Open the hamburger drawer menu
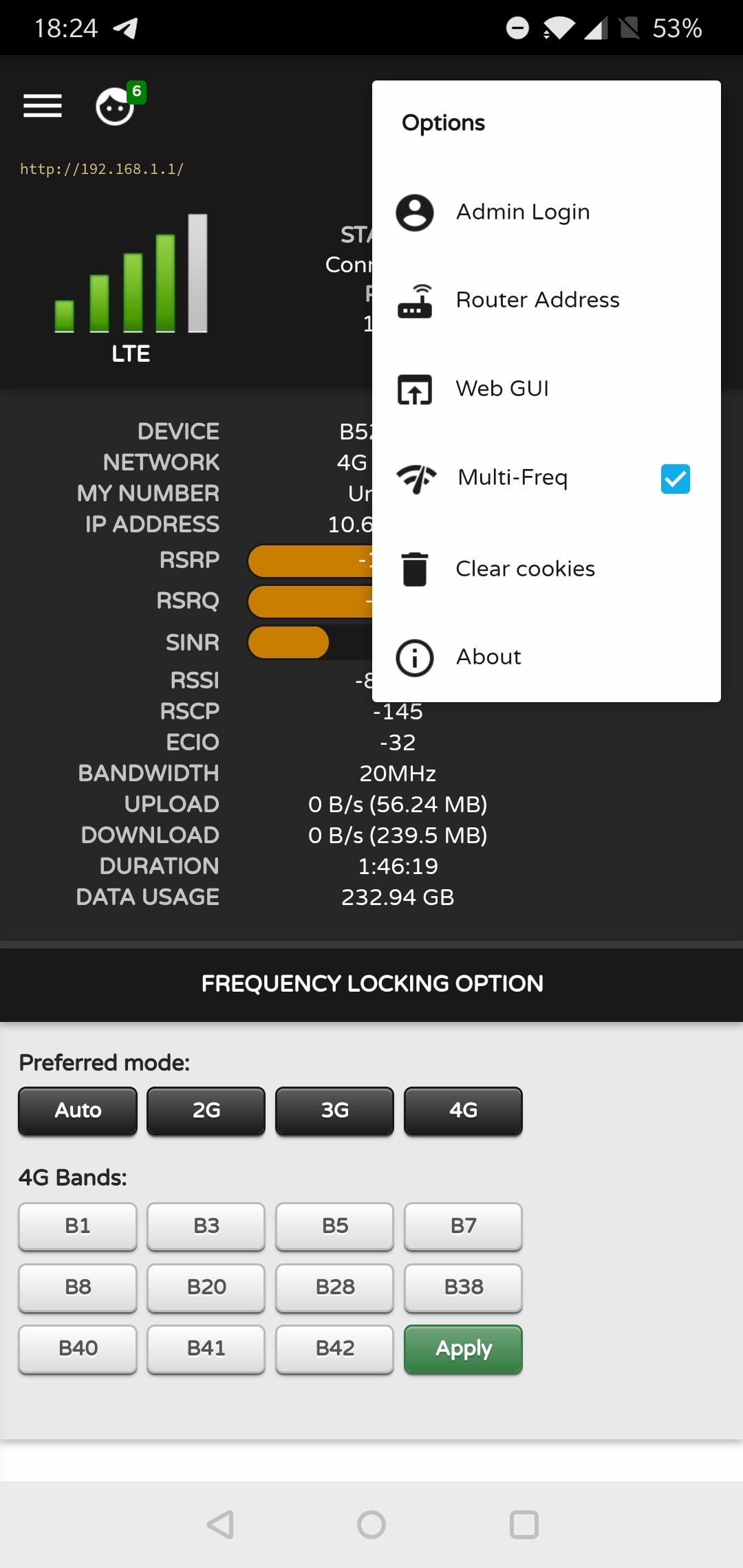This screenshot has width=743, height=1568. point(43,106)
